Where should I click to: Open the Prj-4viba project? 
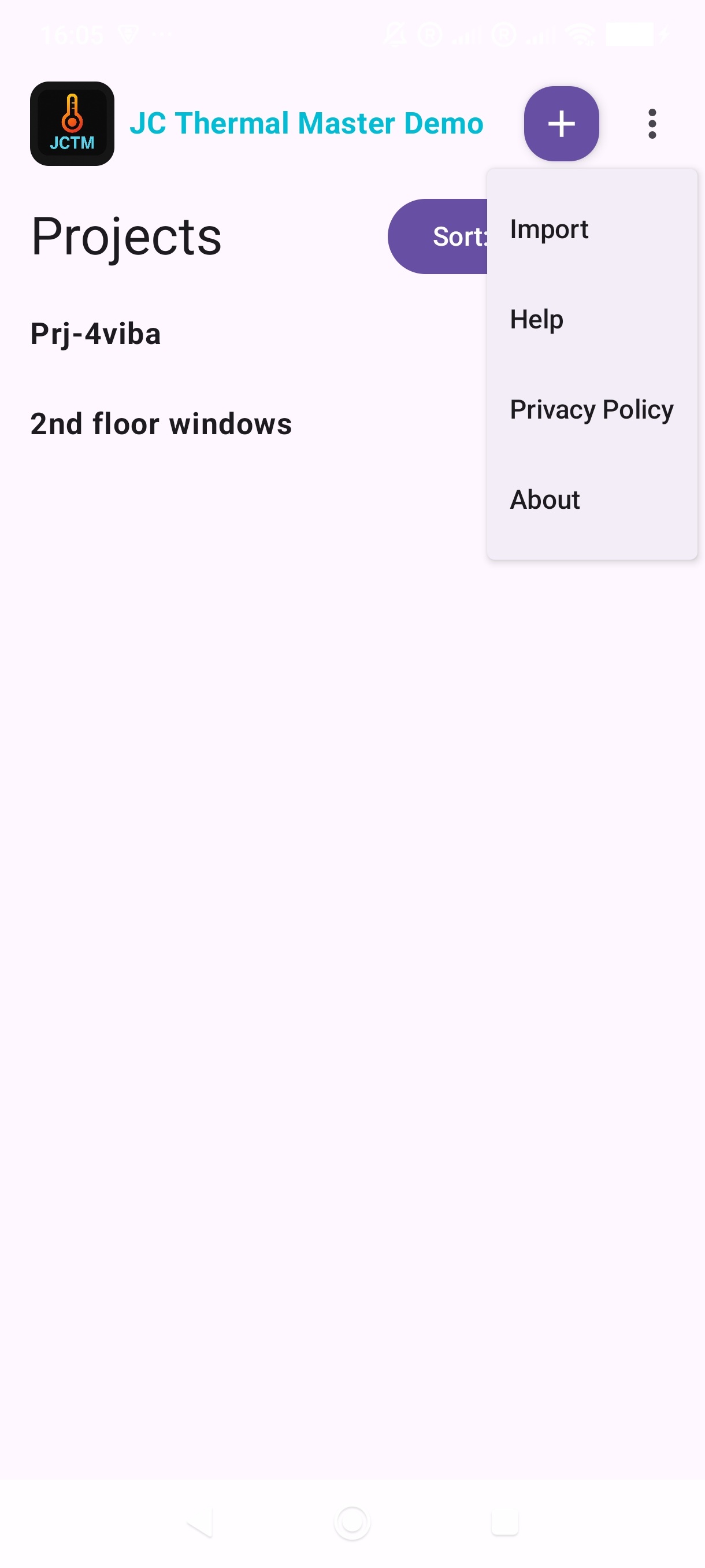95,334
